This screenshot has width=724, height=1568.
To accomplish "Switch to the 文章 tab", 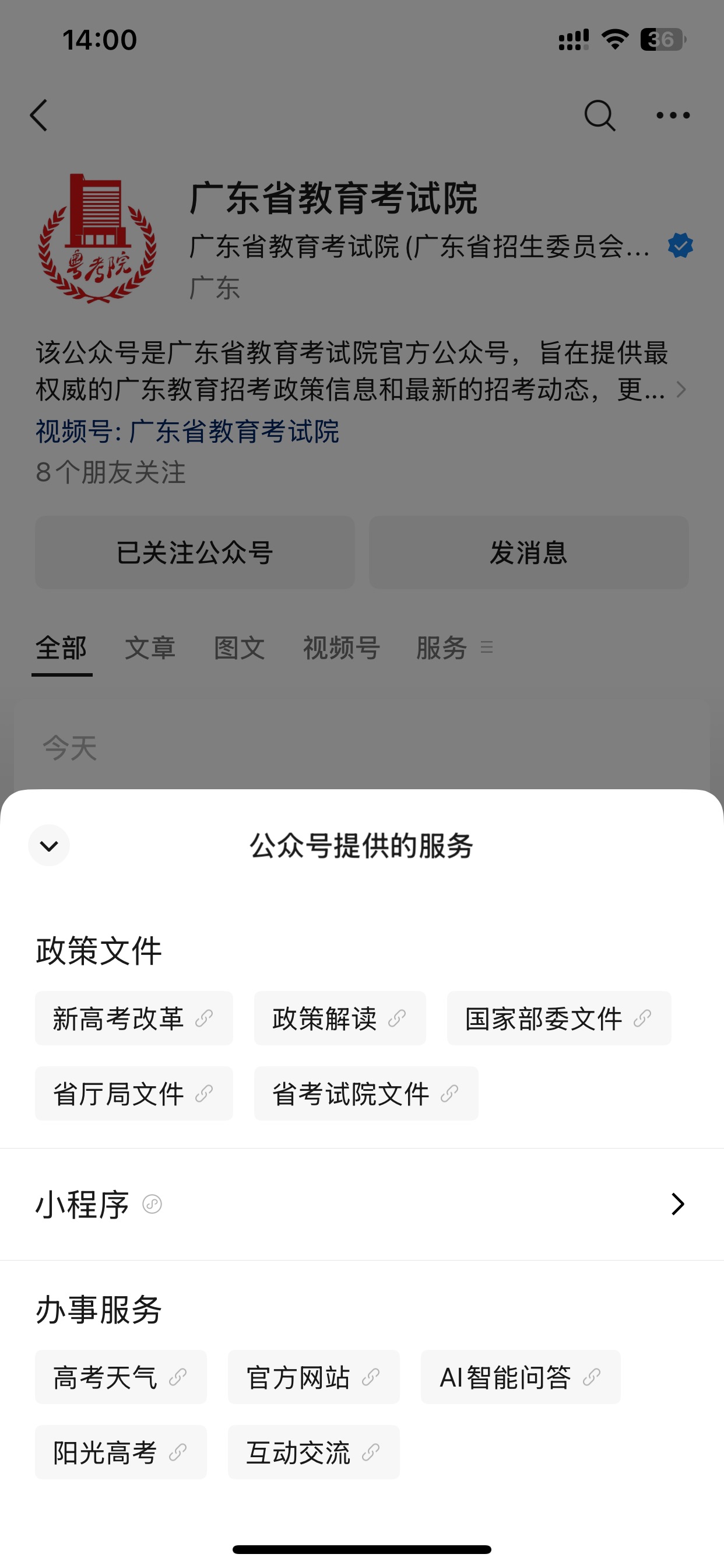I will click(150, 648).
